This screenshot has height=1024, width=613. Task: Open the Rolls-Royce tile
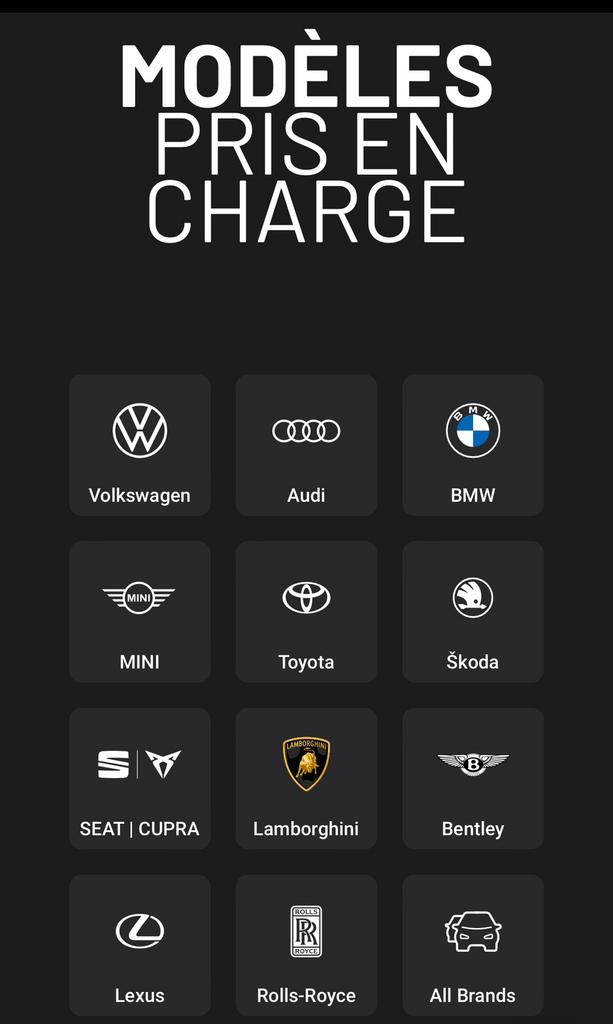point(306,945)
